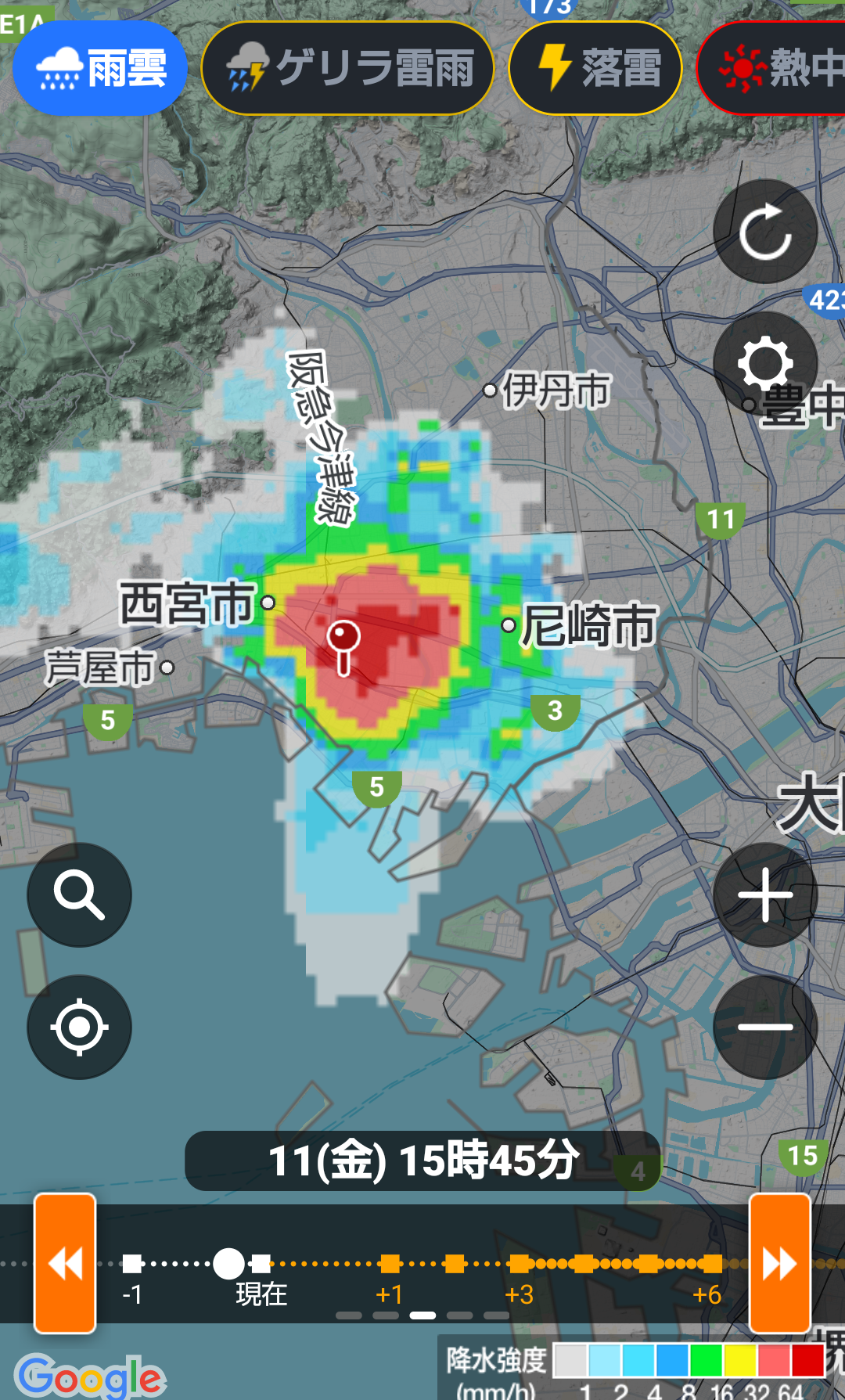845x1400 pixels.
Task: Zoom out with the minus button
Action: [x=765, y=1027]
